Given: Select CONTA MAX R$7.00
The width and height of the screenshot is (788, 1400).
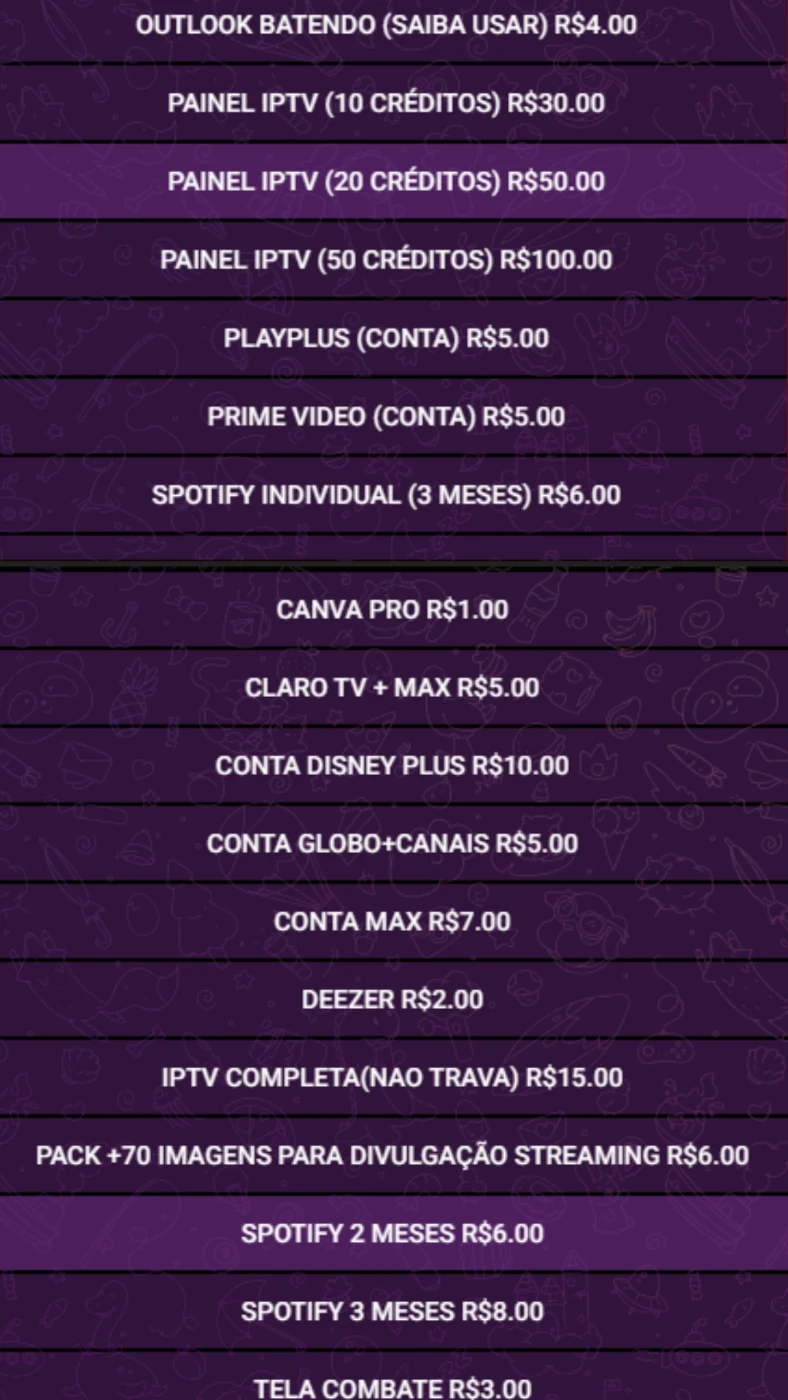Looking at the screenshot, I should pyautogui.click(x=392, y=921).
